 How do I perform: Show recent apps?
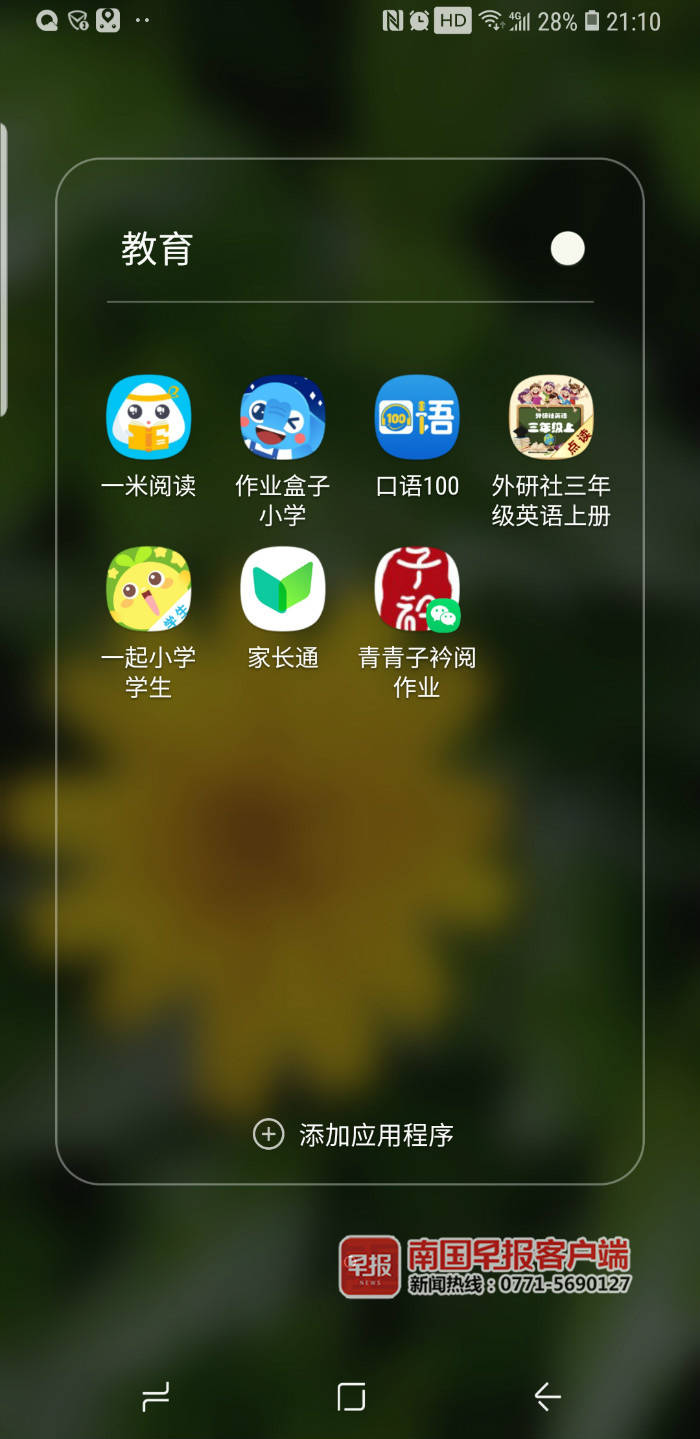coord(156,1396)
